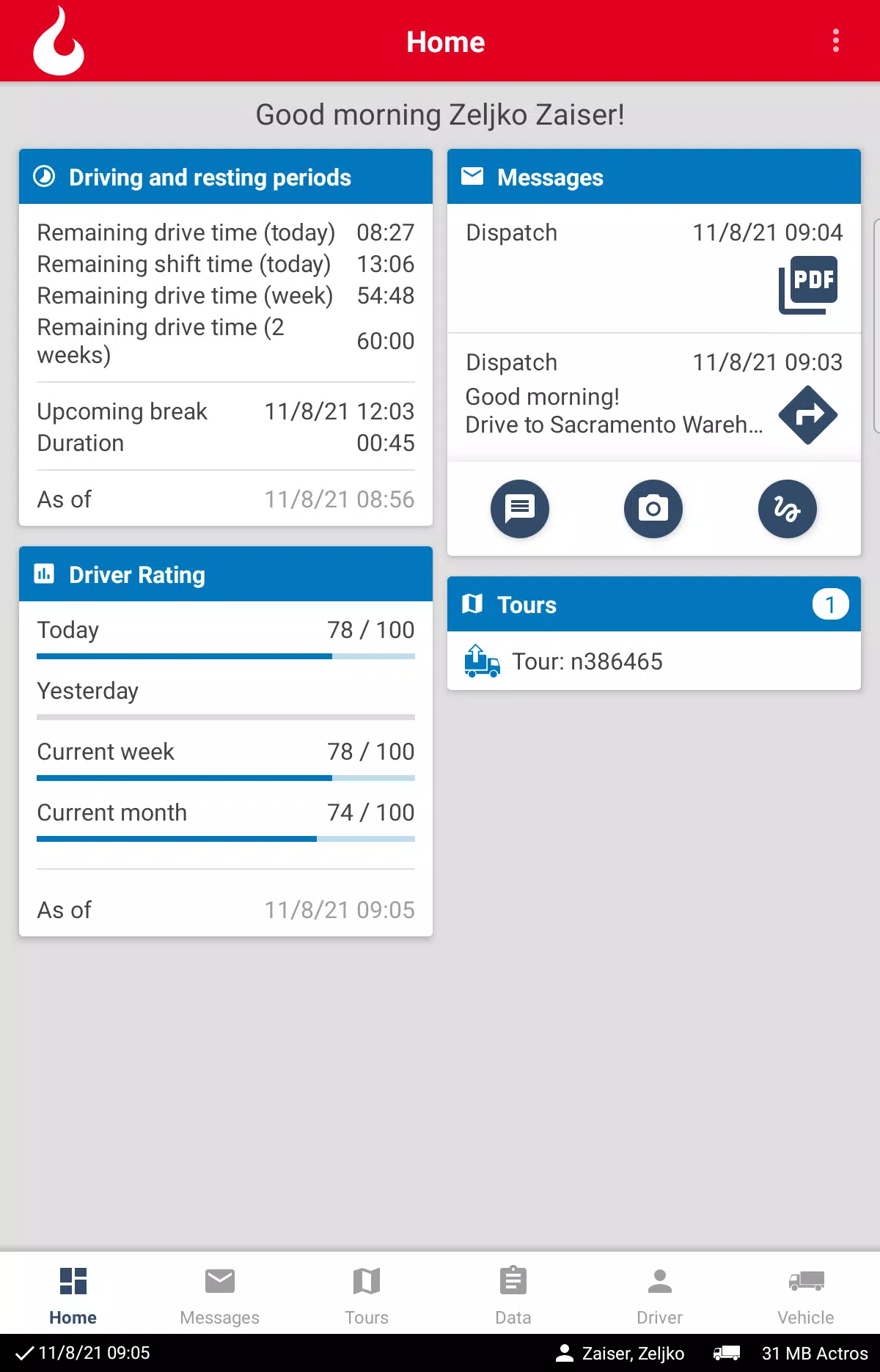Select the Home tab
This screenshot has height=1372, width=880.
pos(73,1296)
